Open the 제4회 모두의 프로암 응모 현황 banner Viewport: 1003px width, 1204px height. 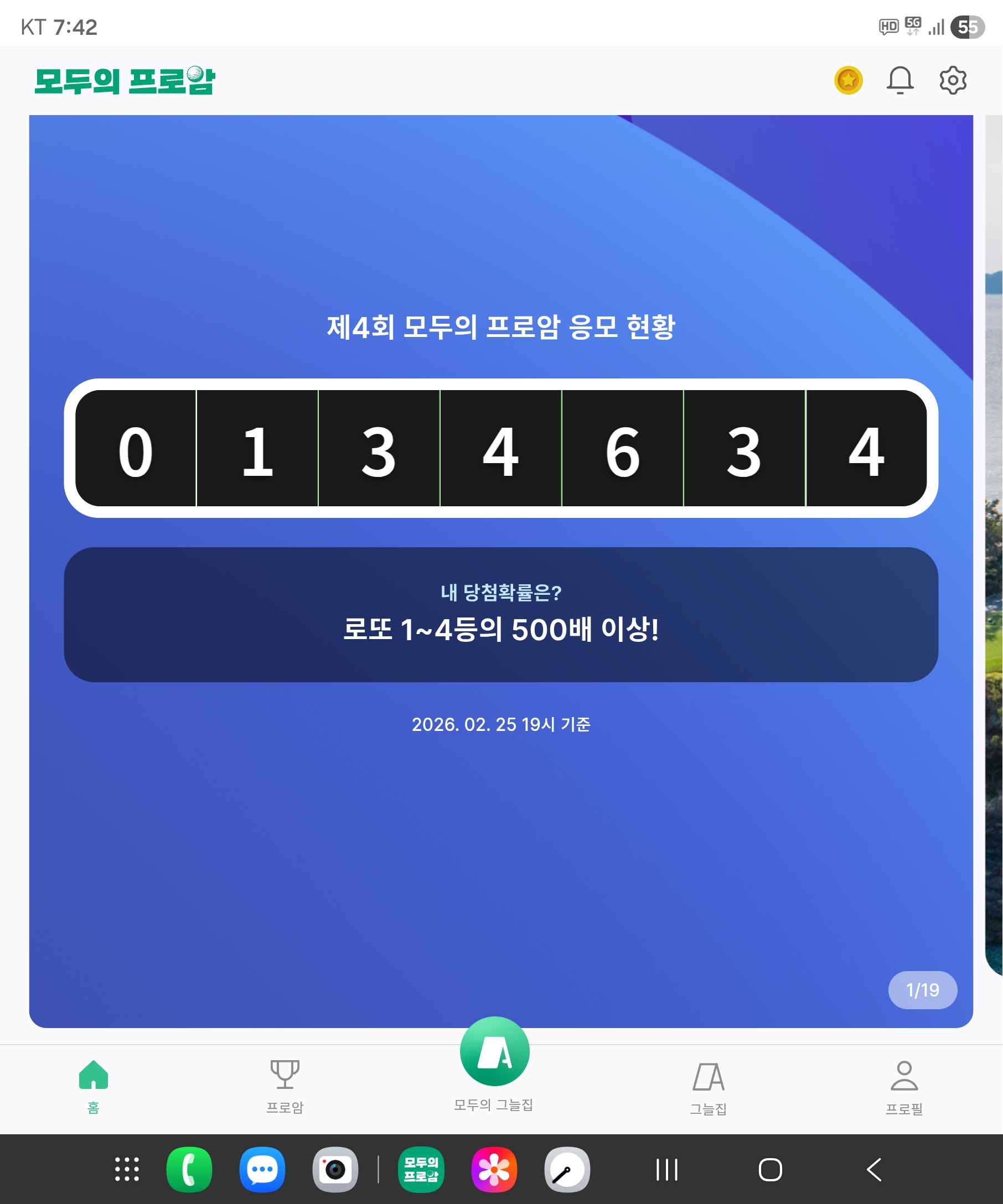click(x=500, y=328)
